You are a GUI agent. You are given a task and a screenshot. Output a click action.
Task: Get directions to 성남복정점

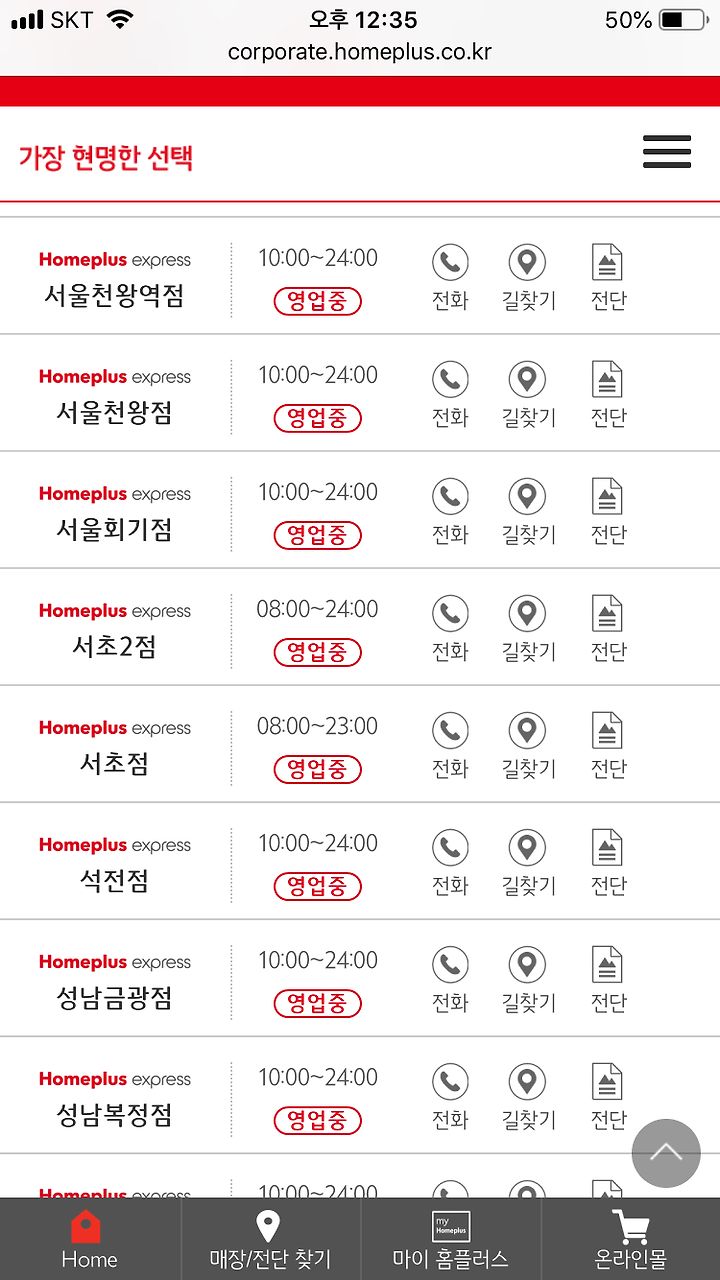528,1097
